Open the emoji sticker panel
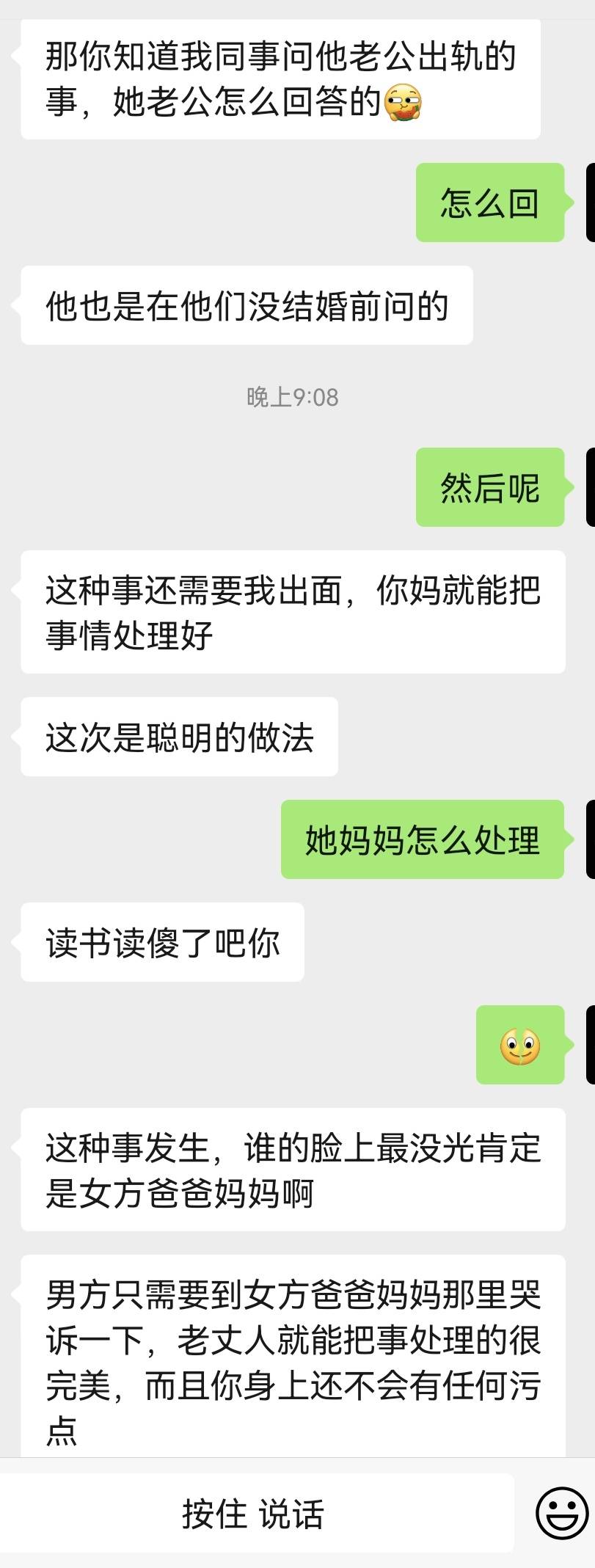 [x=562, y=1513]
